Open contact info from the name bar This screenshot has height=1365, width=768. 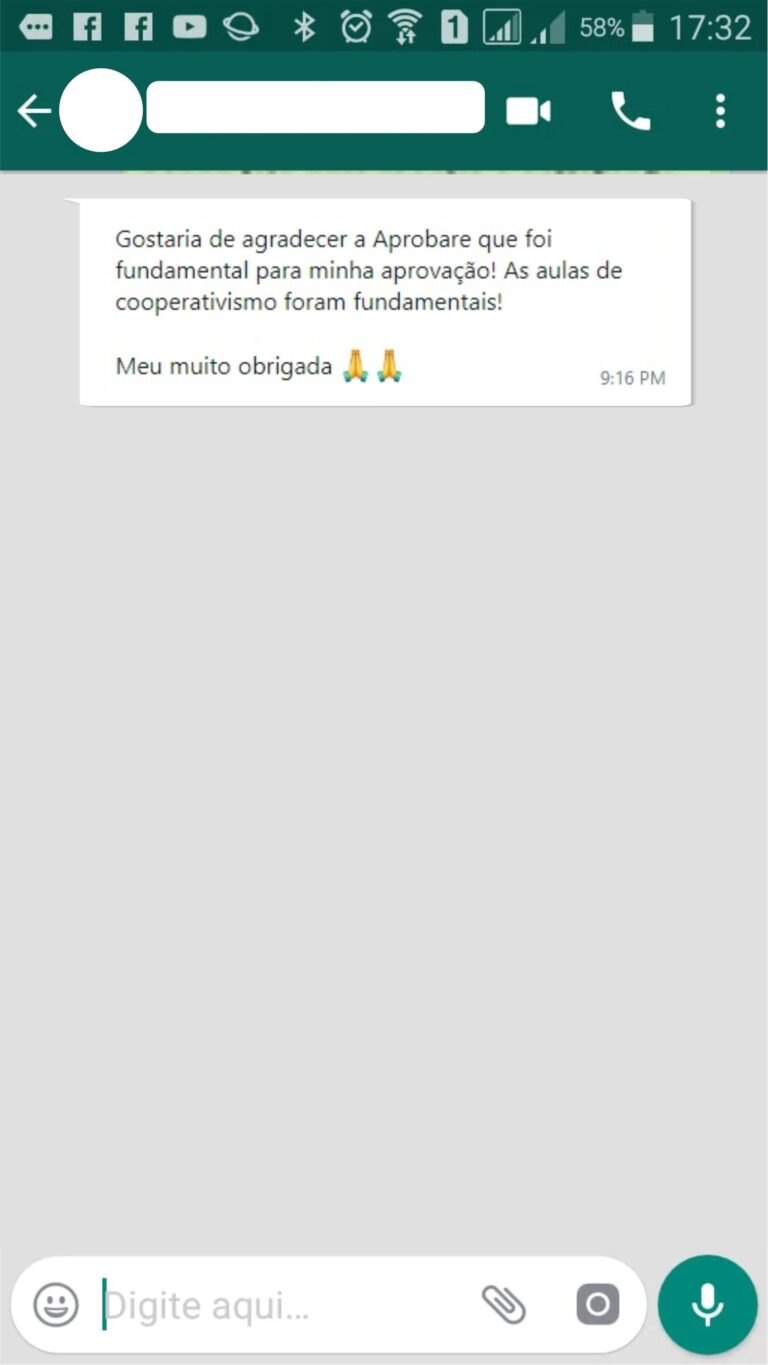[x=315, y=108]
